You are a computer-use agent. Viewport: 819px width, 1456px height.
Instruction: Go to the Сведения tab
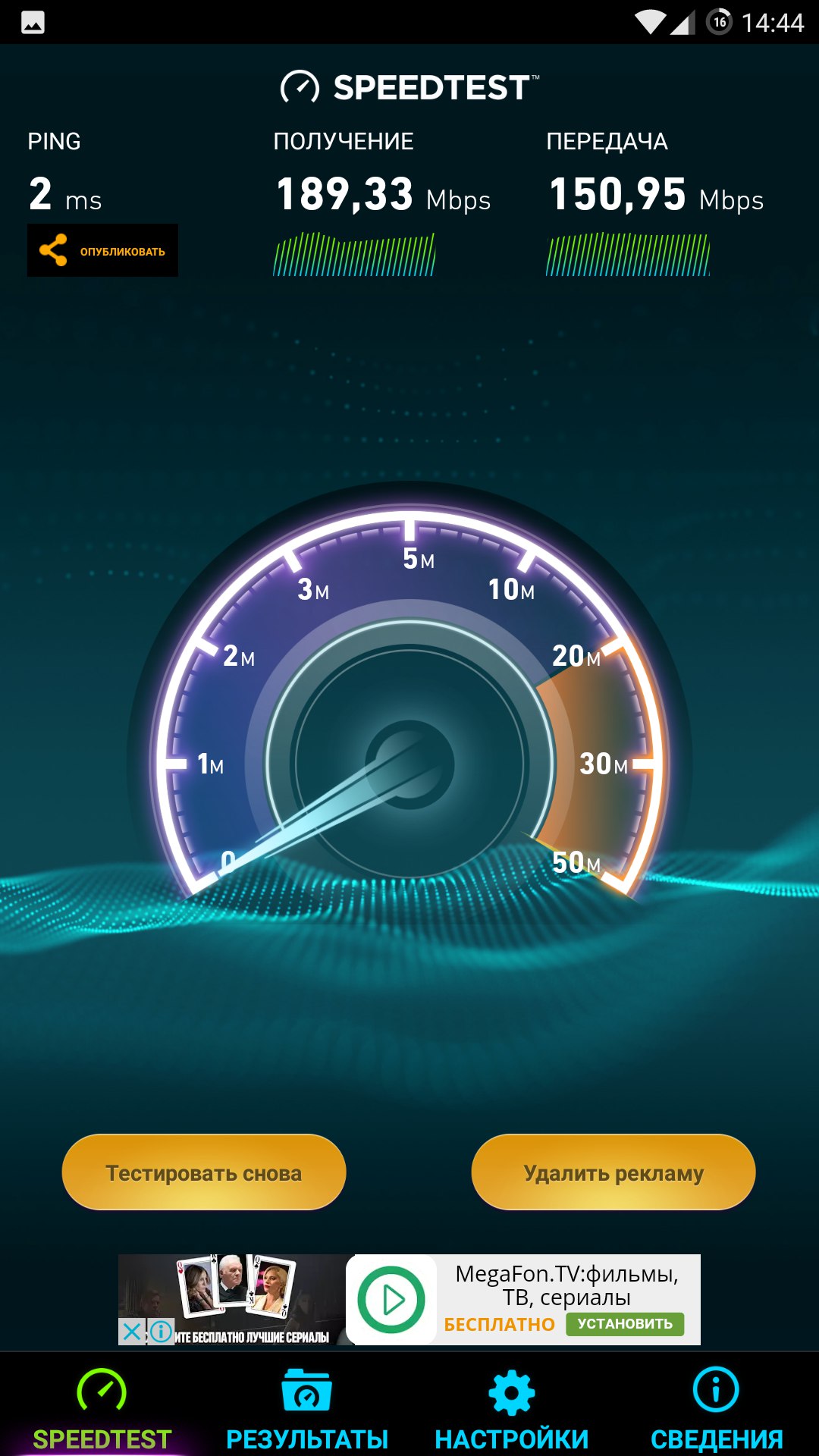(716, 1409)
